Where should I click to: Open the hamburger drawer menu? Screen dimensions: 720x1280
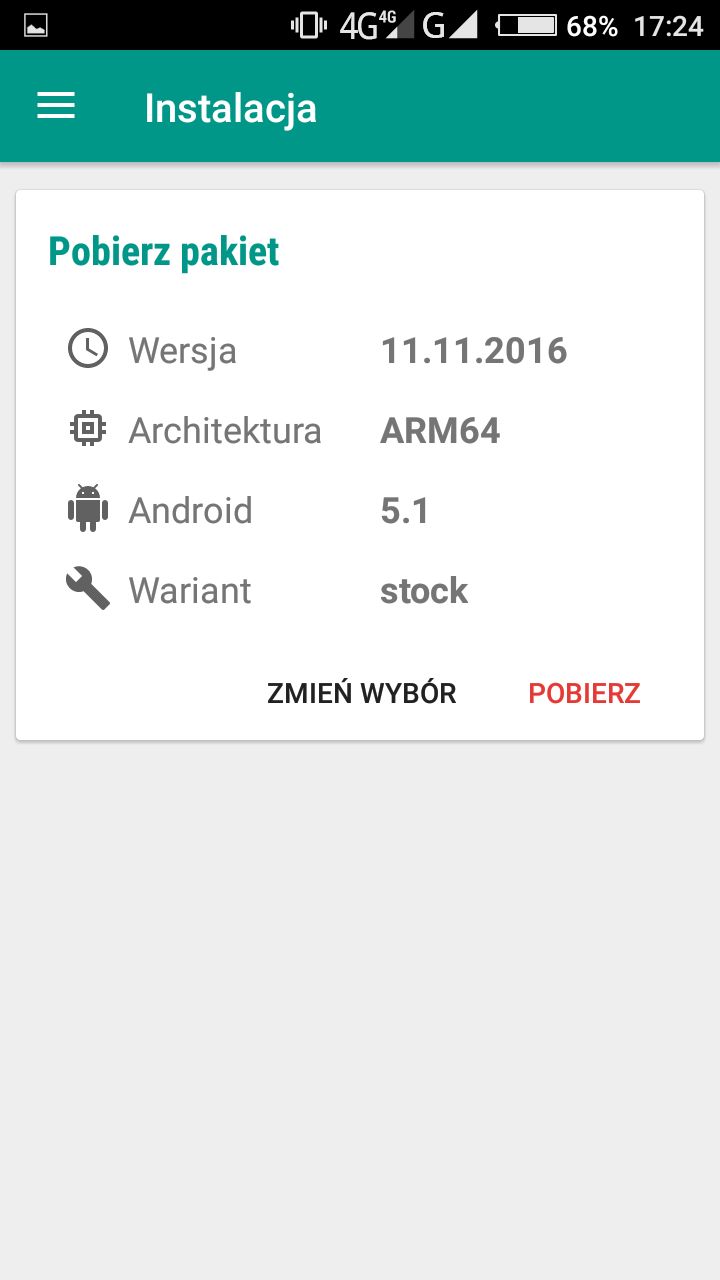point(56,107)
